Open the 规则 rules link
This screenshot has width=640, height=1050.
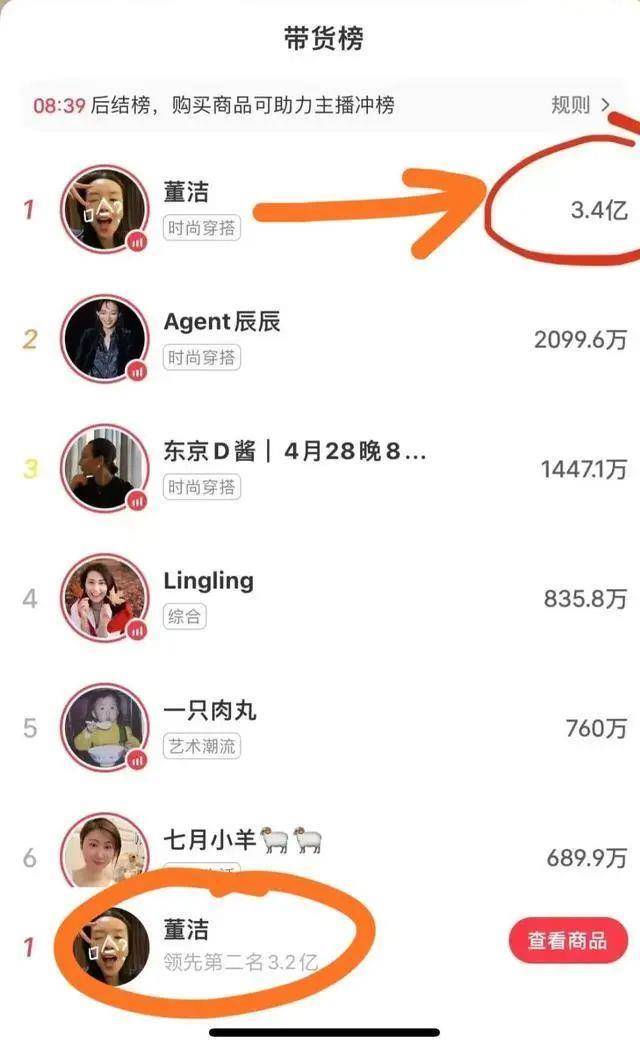(x=580, y=105)
